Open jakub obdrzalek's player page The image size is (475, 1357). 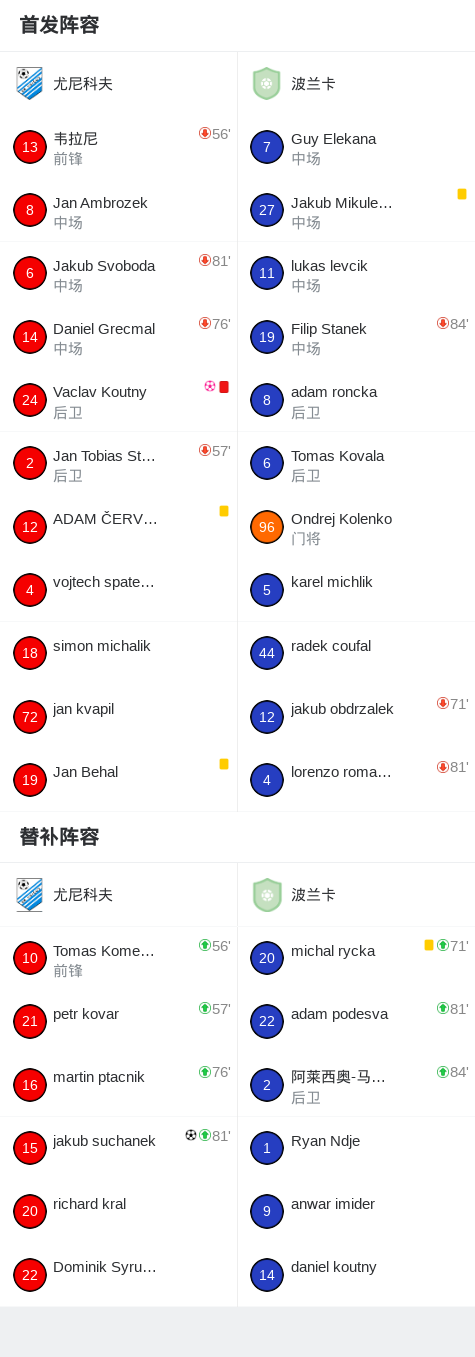point(356,717)
